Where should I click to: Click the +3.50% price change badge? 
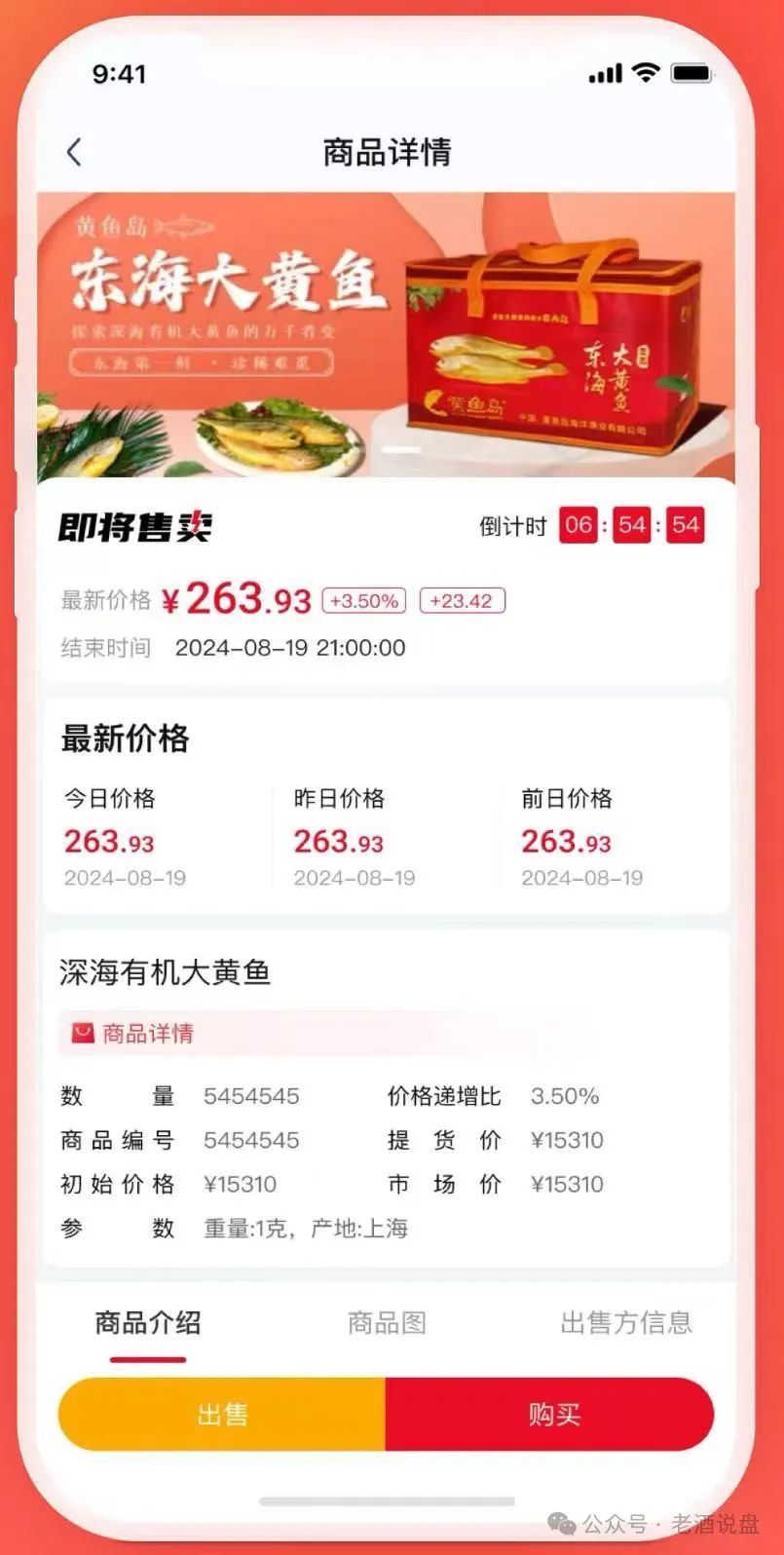click(x=363, y=601)
